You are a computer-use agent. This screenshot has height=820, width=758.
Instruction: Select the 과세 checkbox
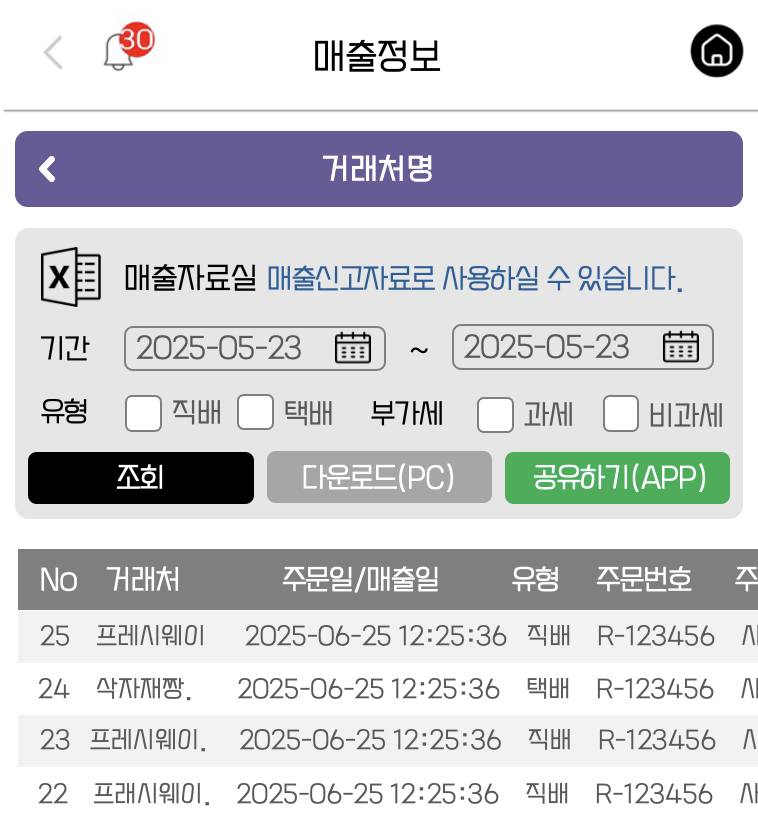495,414
